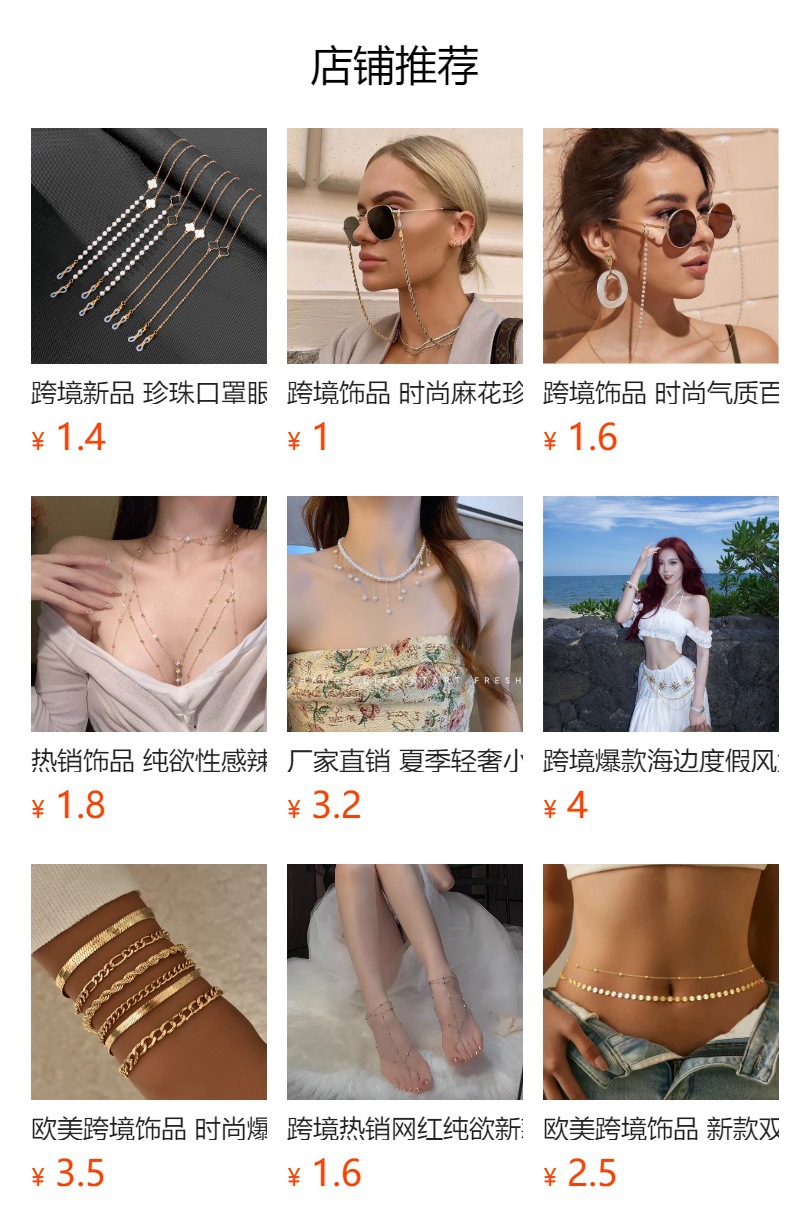790x1232 pixels.
Task: Open the 厂家直销 夏季轻奢 pearl necklace ¥3.2
Action: (x=404, y=614)
